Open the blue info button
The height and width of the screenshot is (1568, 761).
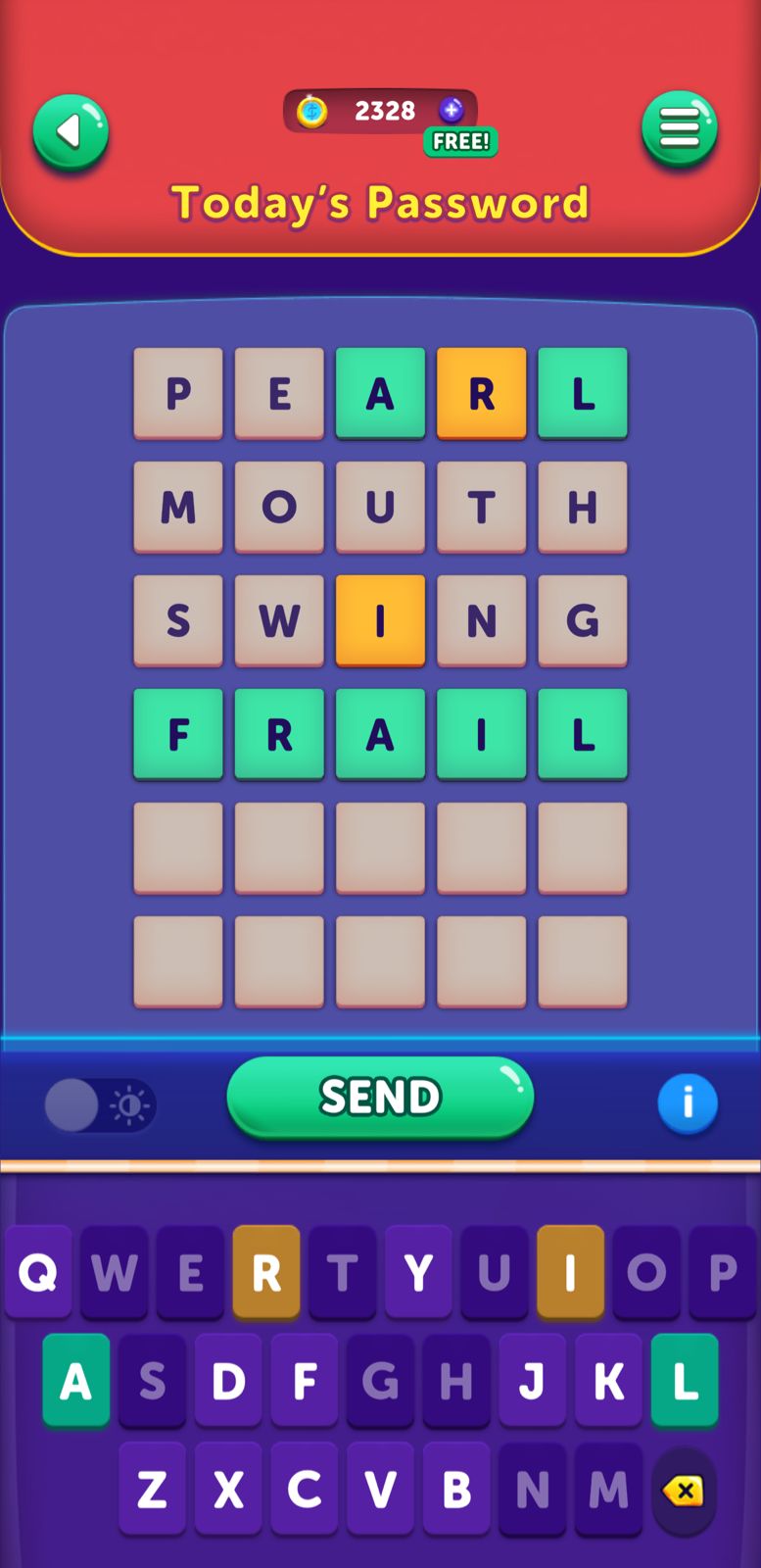click(x=688, y=1103)
